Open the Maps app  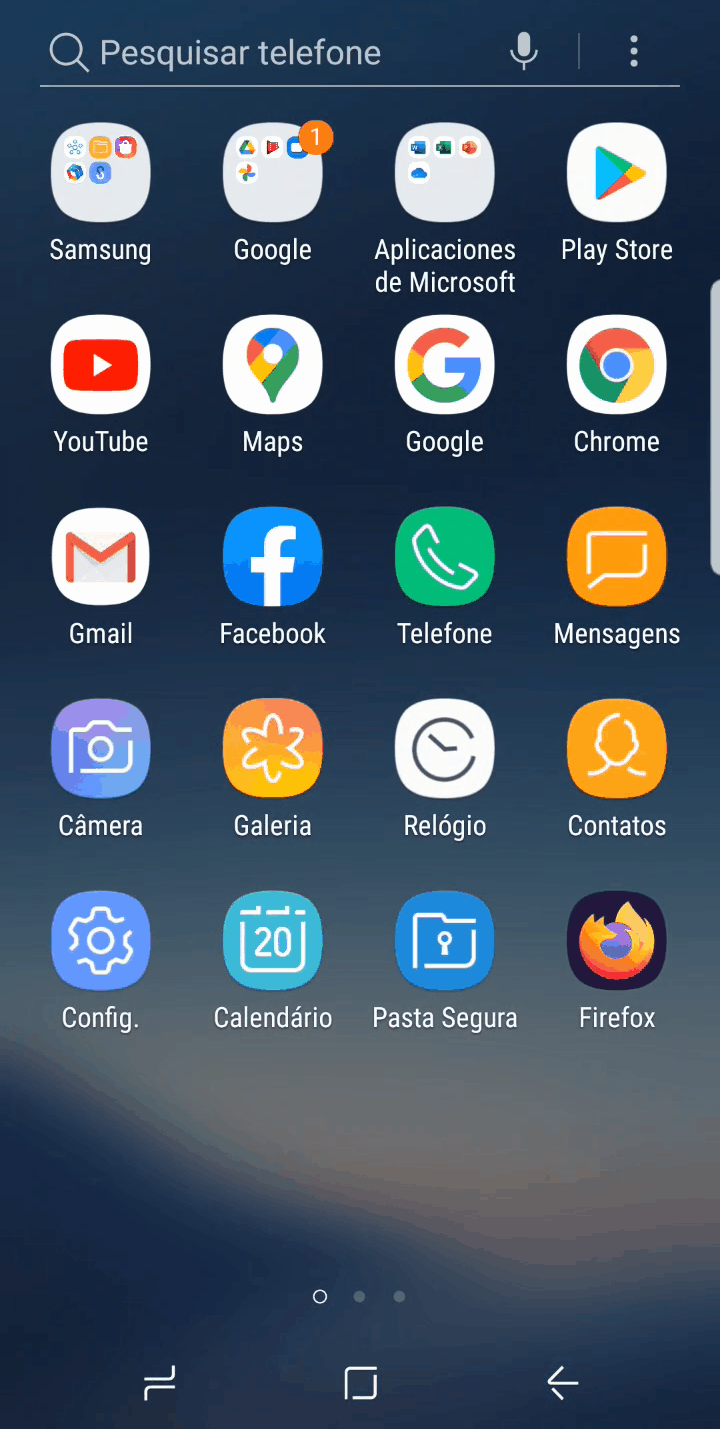coord(273,364)
